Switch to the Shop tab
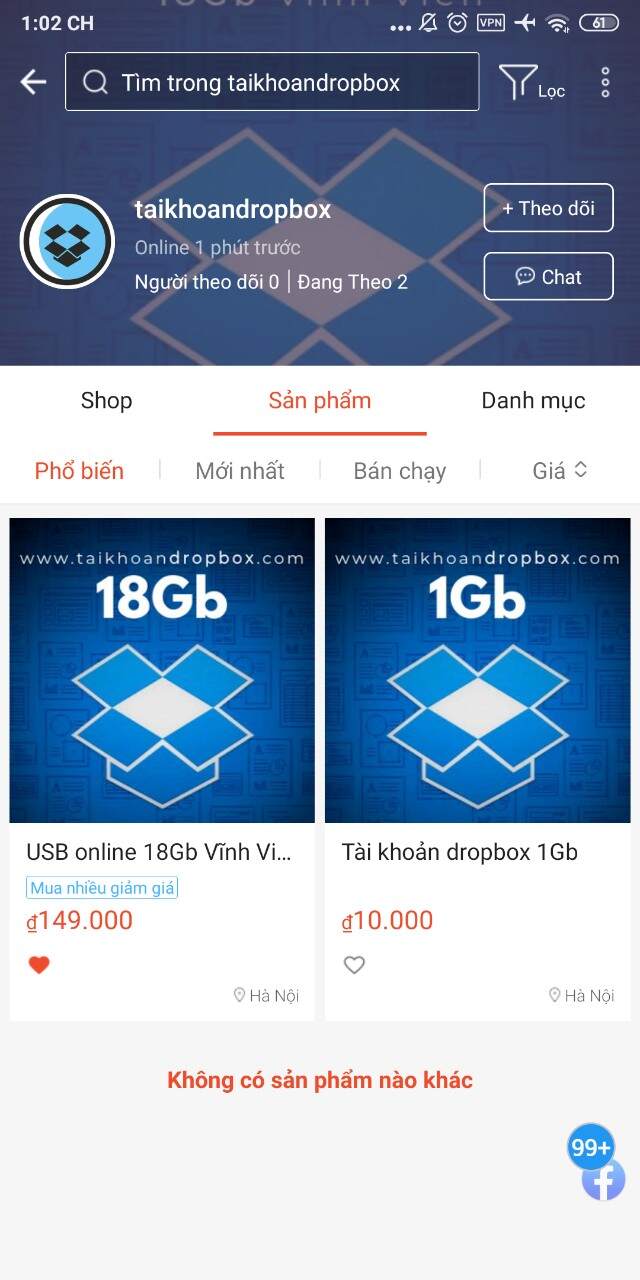 tap(106, 401)
